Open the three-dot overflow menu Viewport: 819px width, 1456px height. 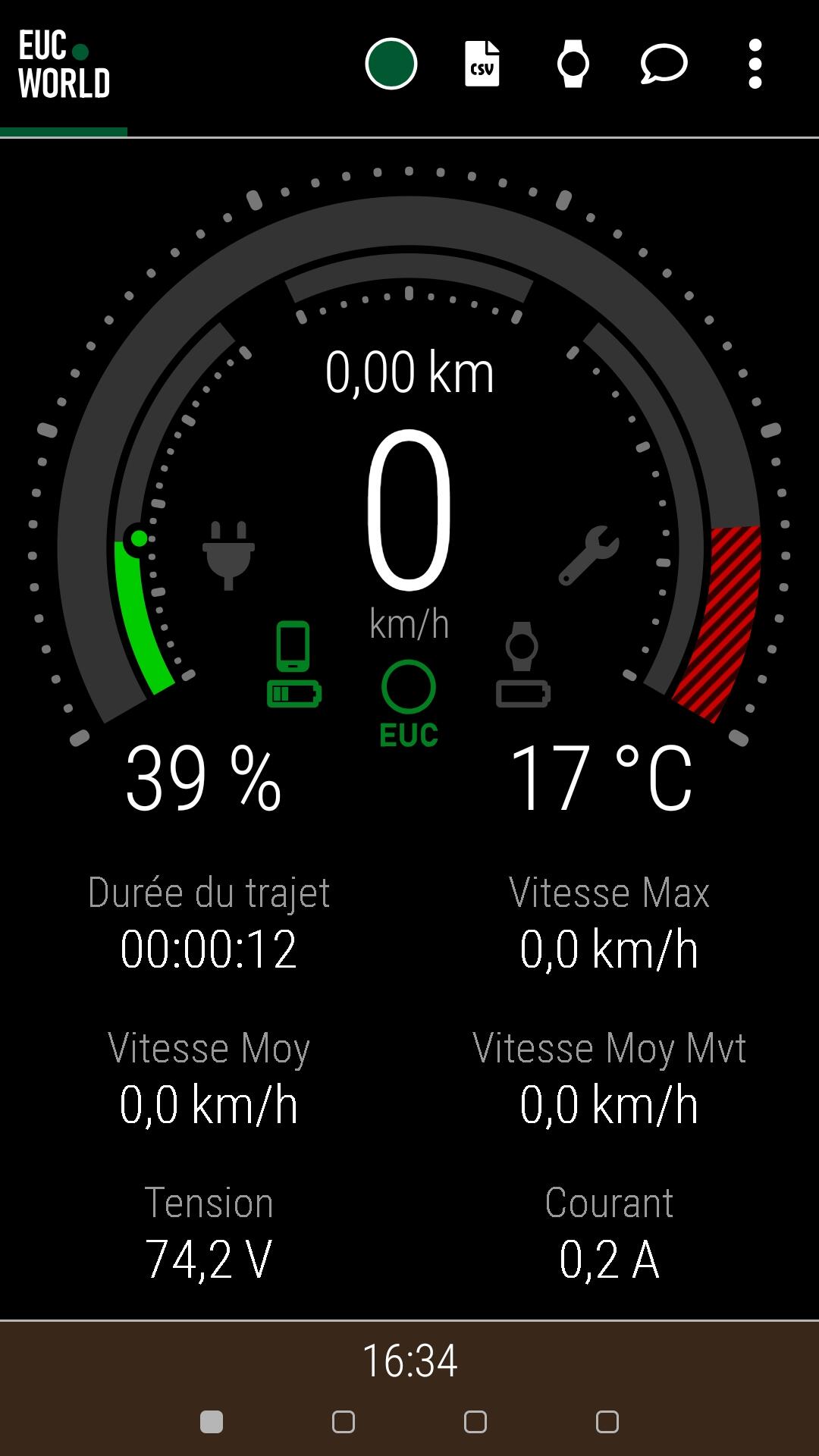point(755,64)
